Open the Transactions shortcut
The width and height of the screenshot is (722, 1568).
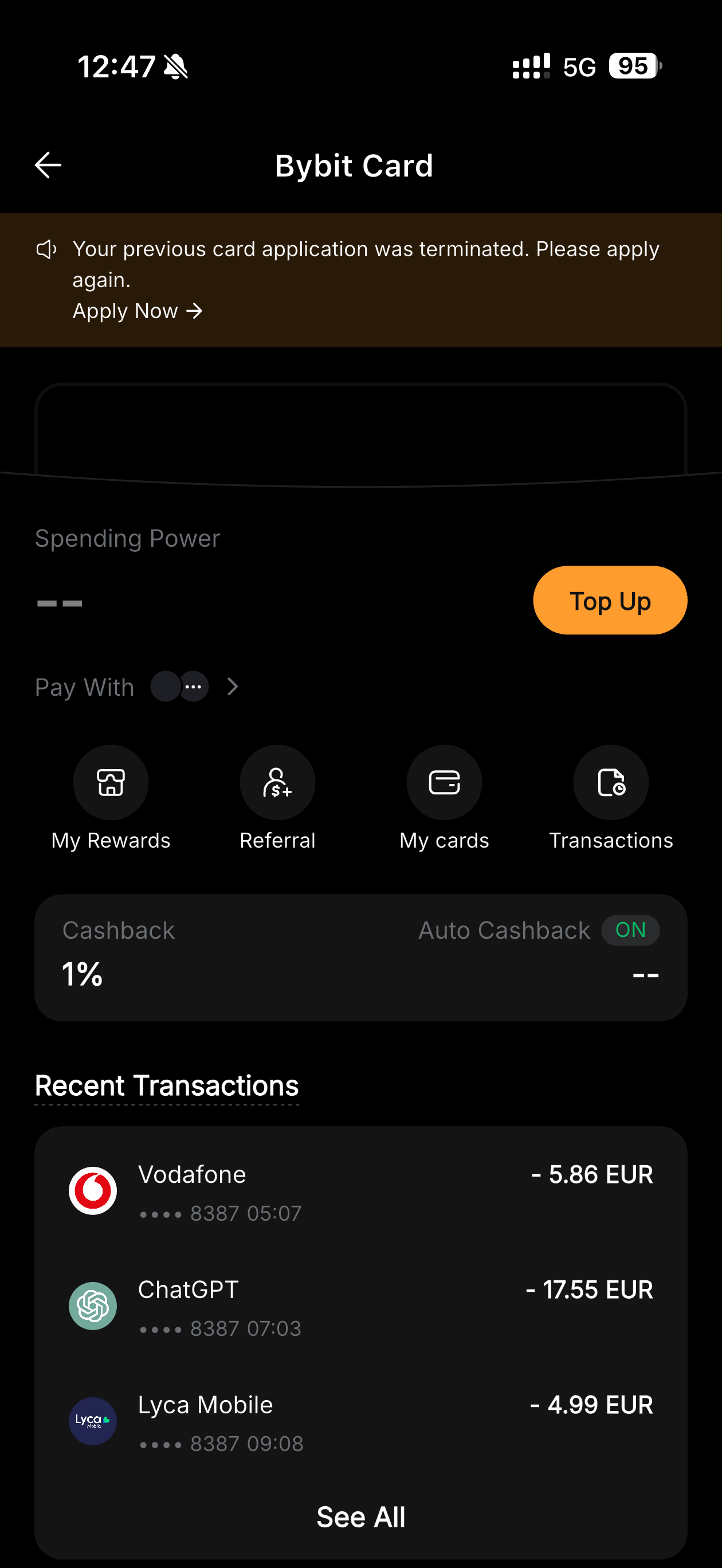click(x=611, y=797)
